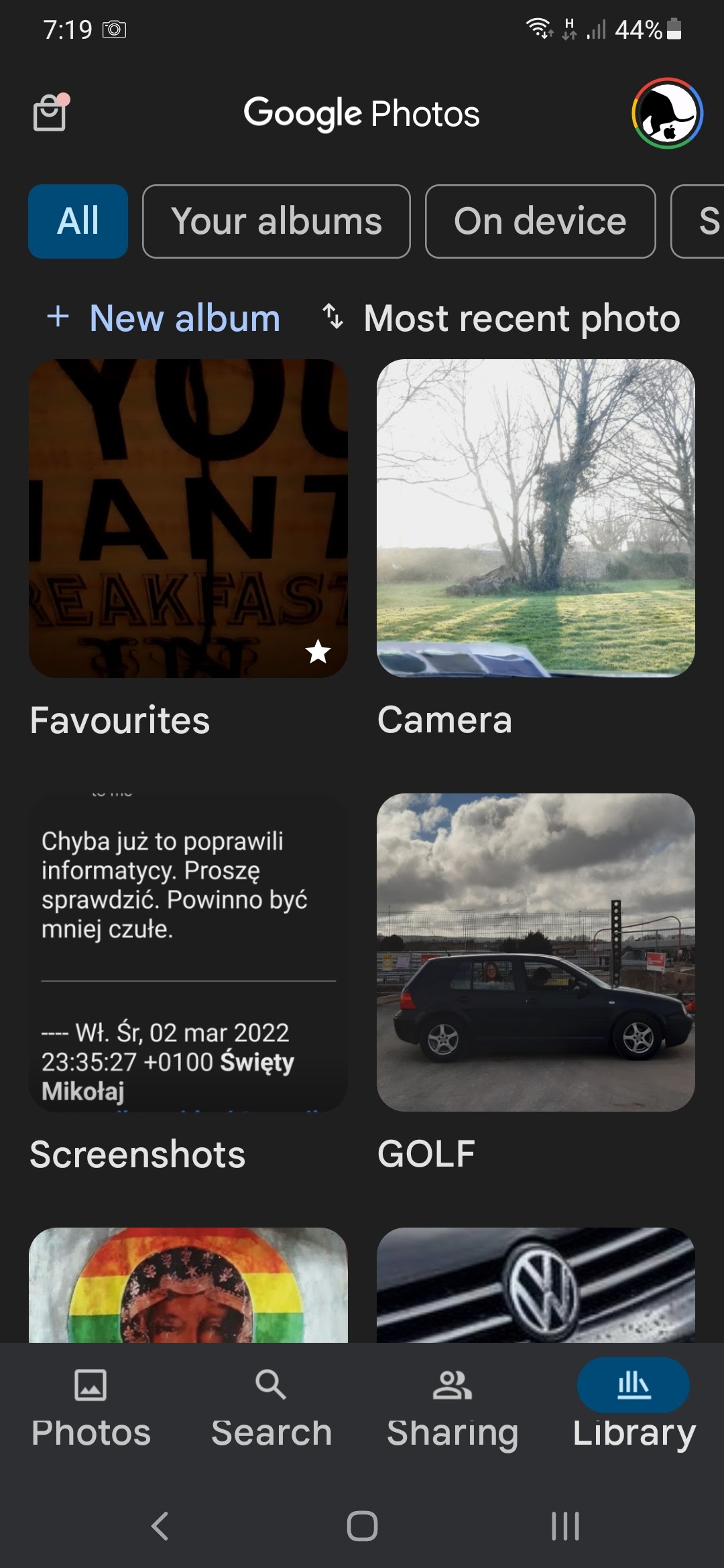Select the All filter chip
Viewport: 724px width, 1568px height.
(x=78, y=221)
